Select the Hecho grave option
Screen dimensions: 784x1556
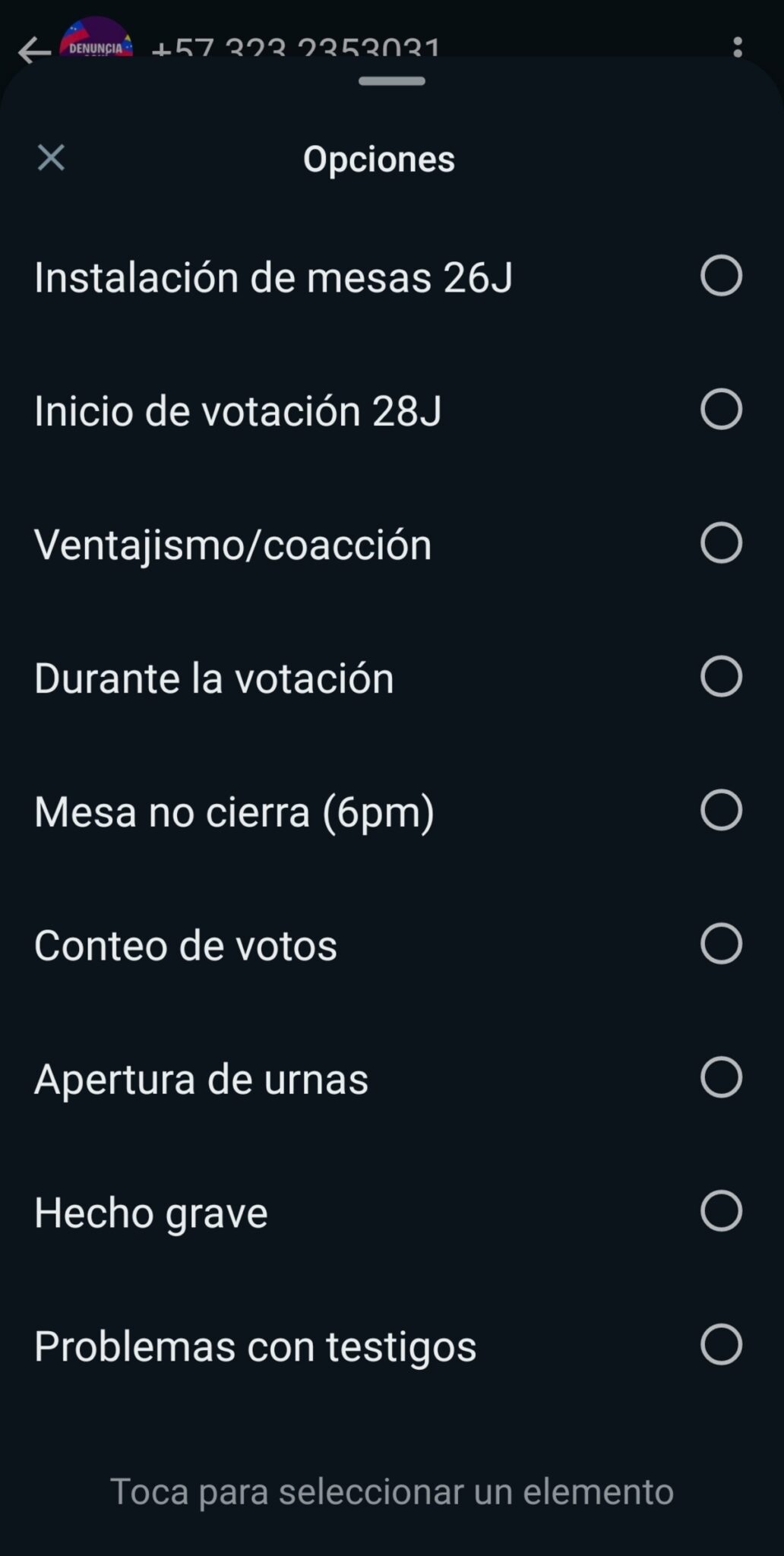392,1212
